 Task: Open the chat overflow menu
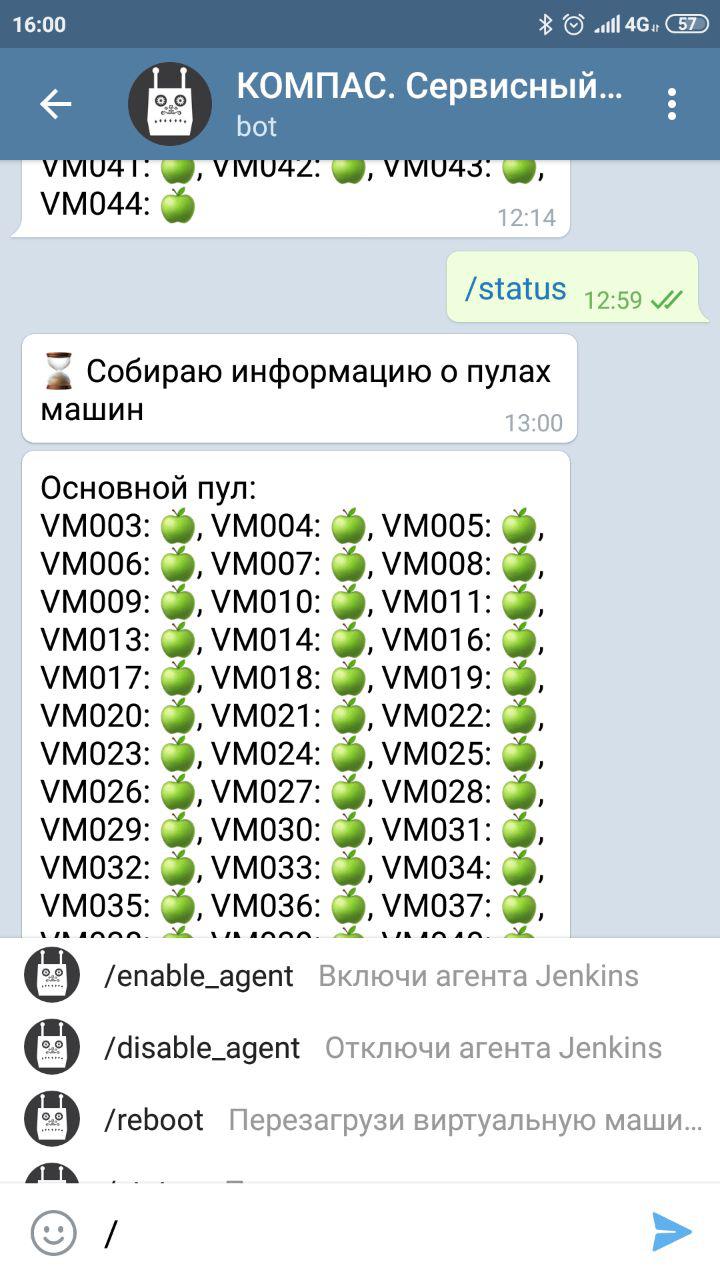tap(671, 104)
